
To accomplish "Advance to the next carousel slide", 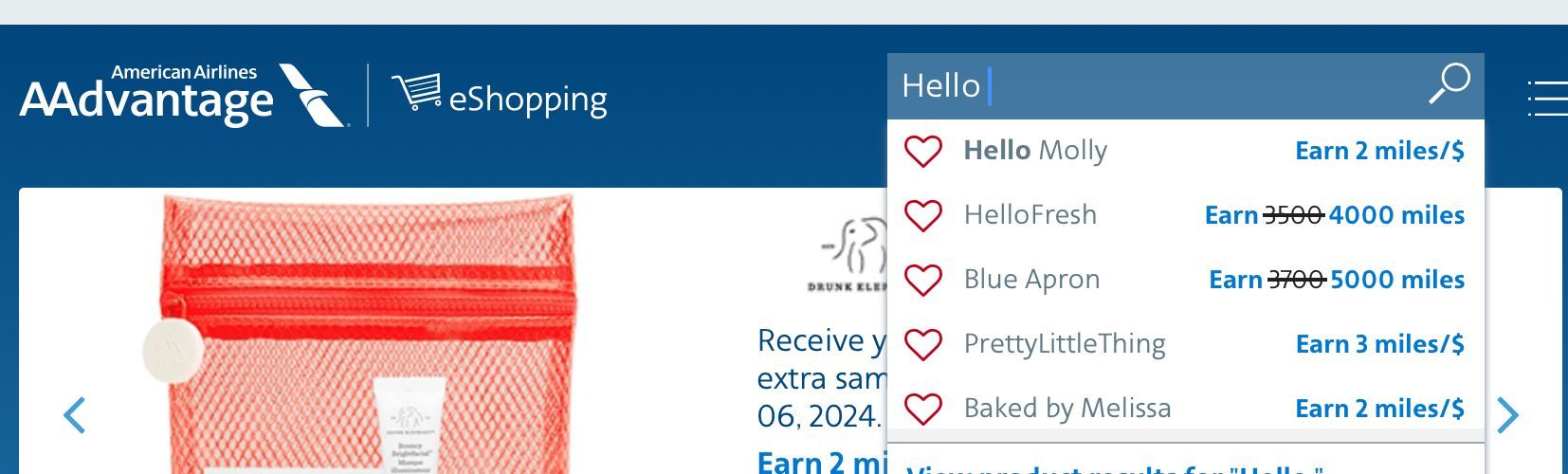I will [x=1508, y=415].
